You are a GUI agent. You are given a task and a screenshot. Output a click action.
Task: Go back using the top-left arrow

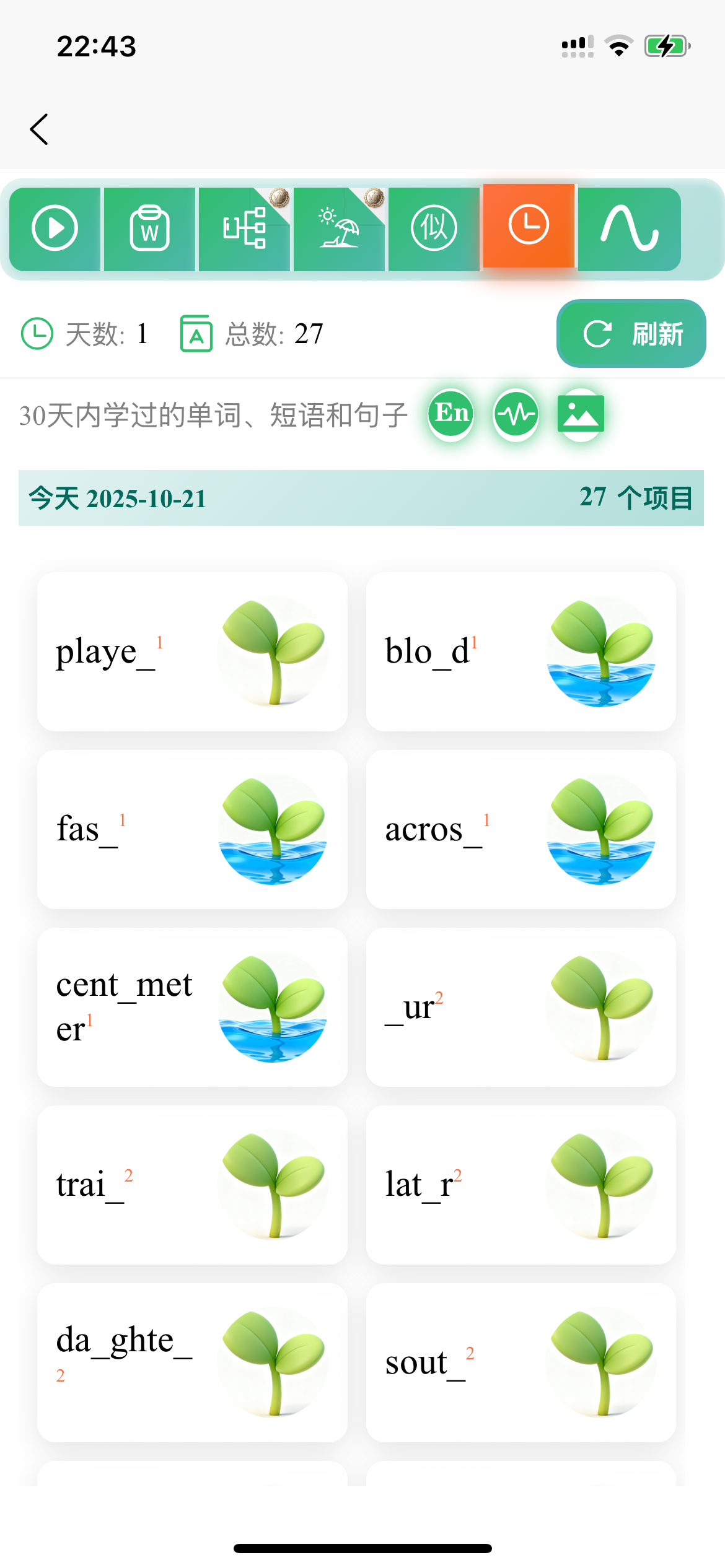coord(39,129)
